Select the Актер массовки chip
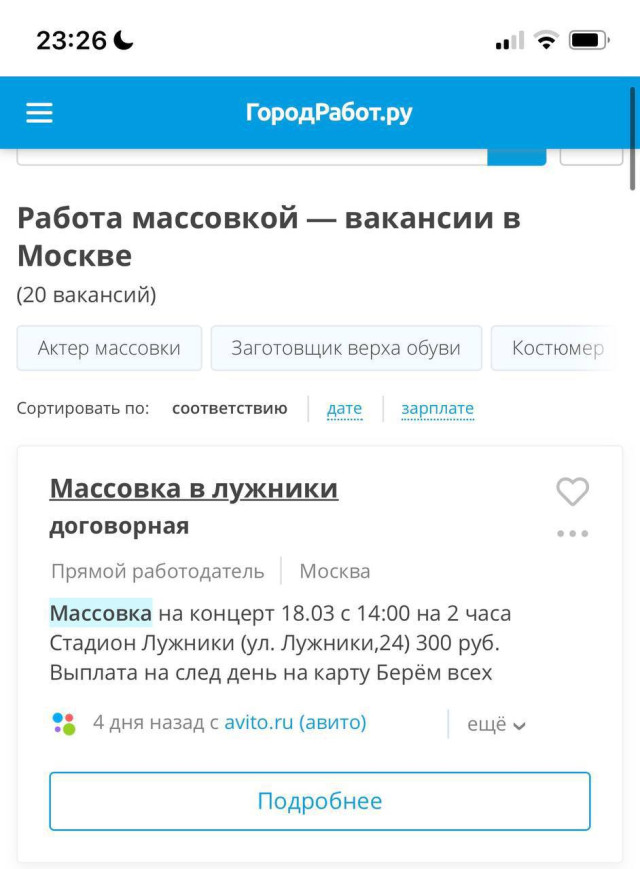 click(109, 348)
